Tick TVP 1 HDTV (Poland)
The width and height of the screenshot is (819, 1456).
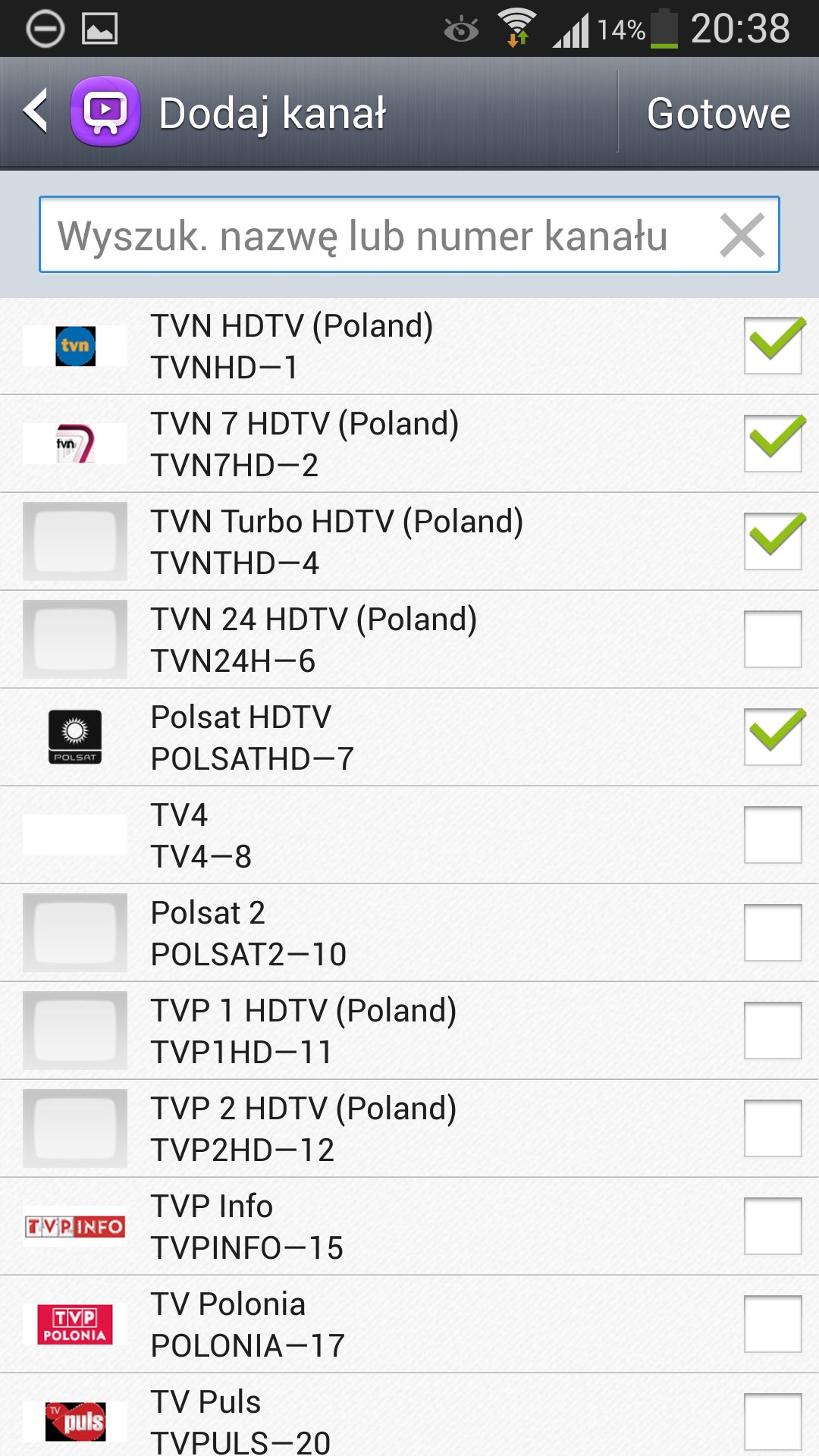tap(773, 1031)
